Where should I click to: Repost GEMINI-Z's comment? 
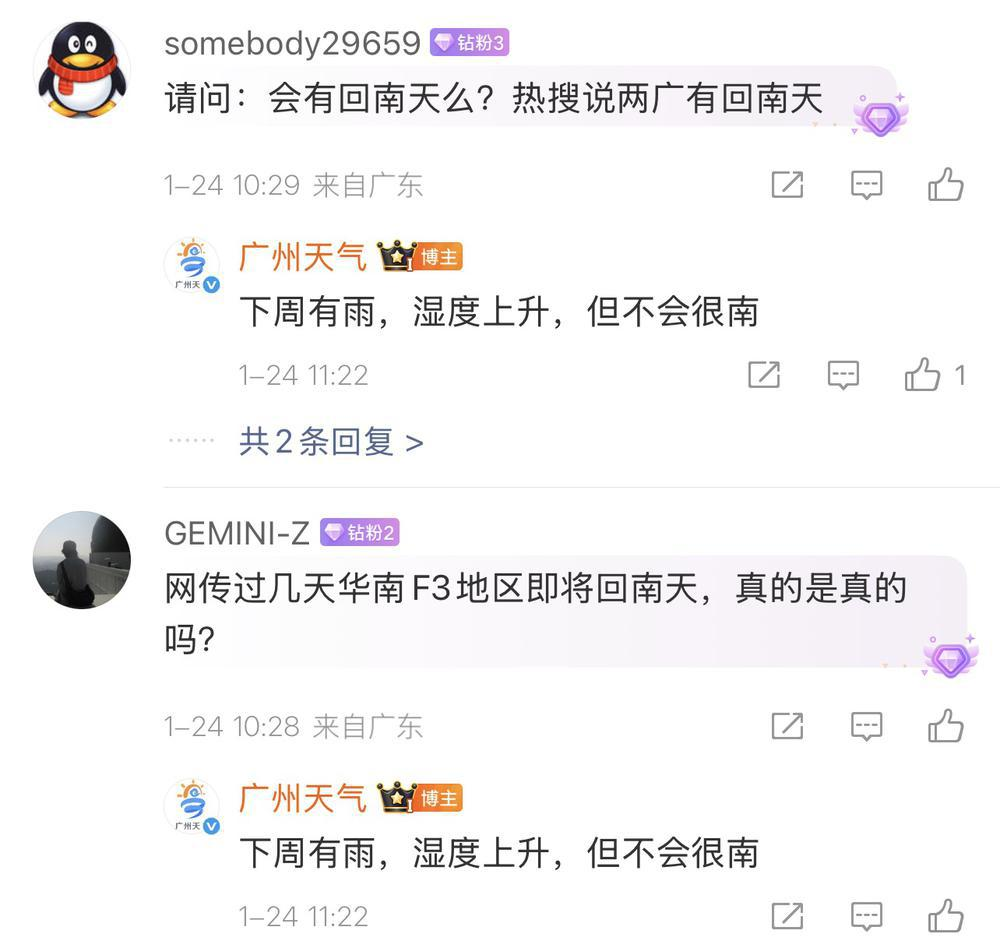[x=787, y=726]
